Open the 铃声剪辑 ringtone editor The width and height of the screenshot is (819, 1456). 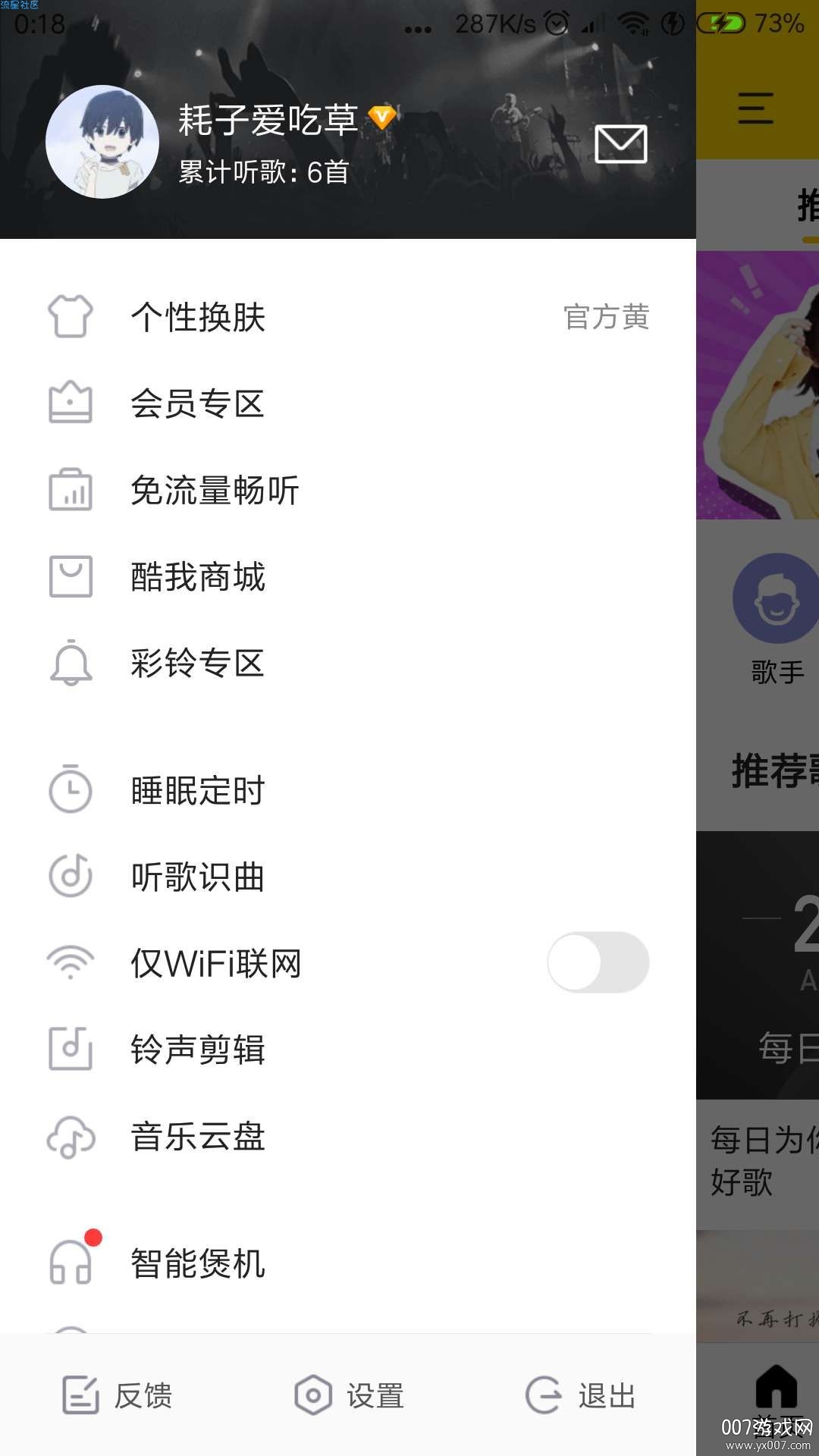click(x=196, y=1050)
